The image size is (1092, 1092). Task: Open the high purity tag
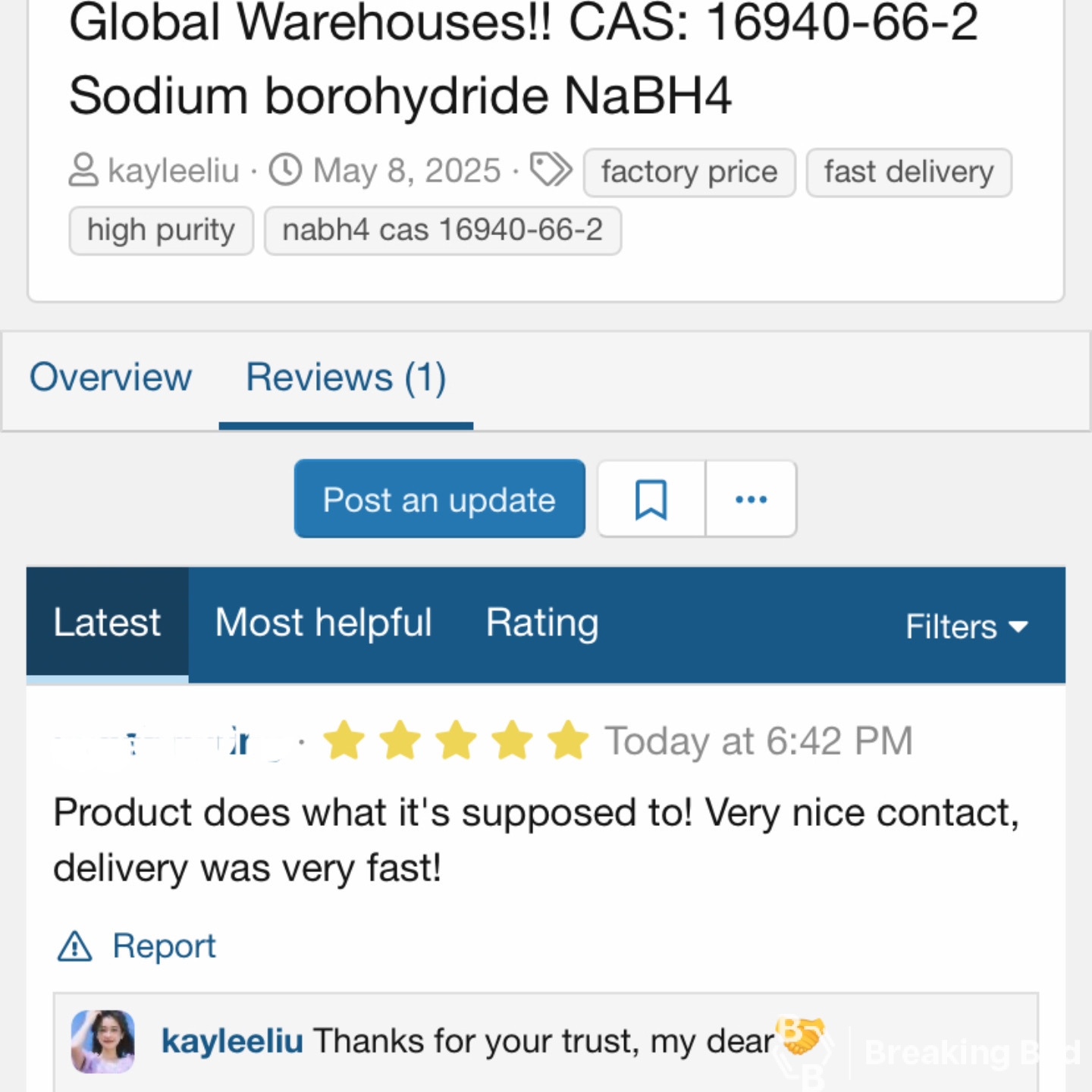click(x=161, y=230)
